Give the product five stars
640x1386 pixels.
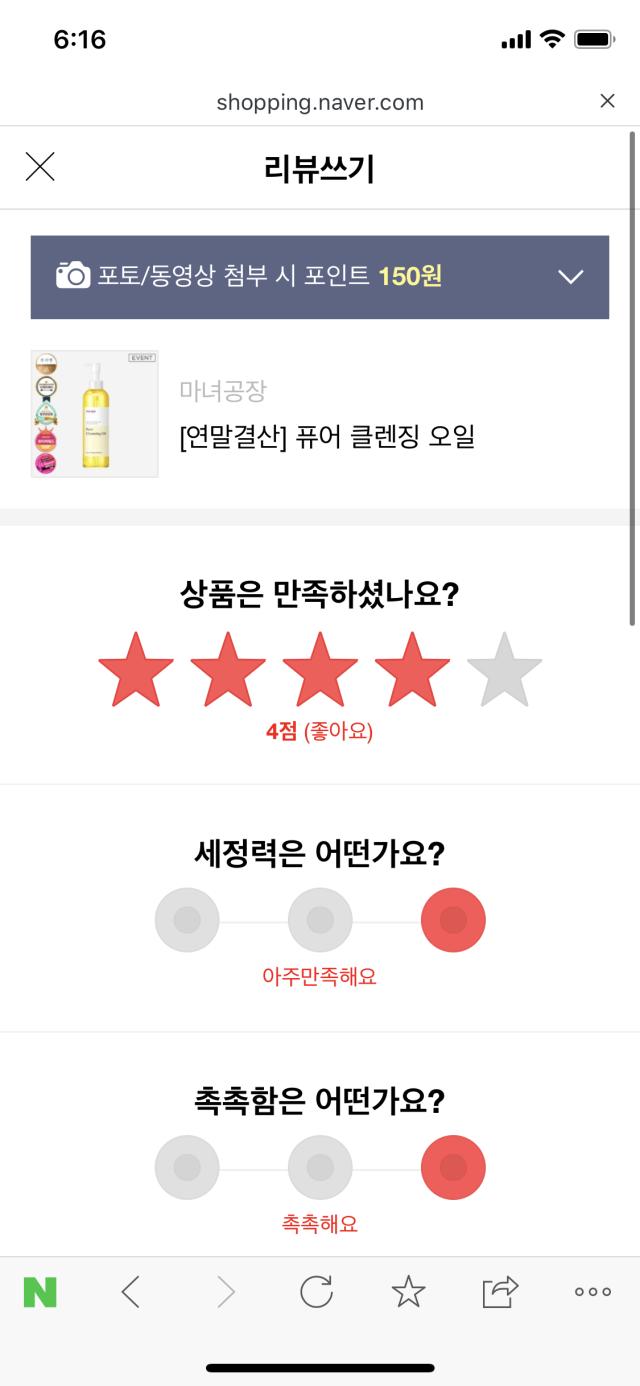504,671
